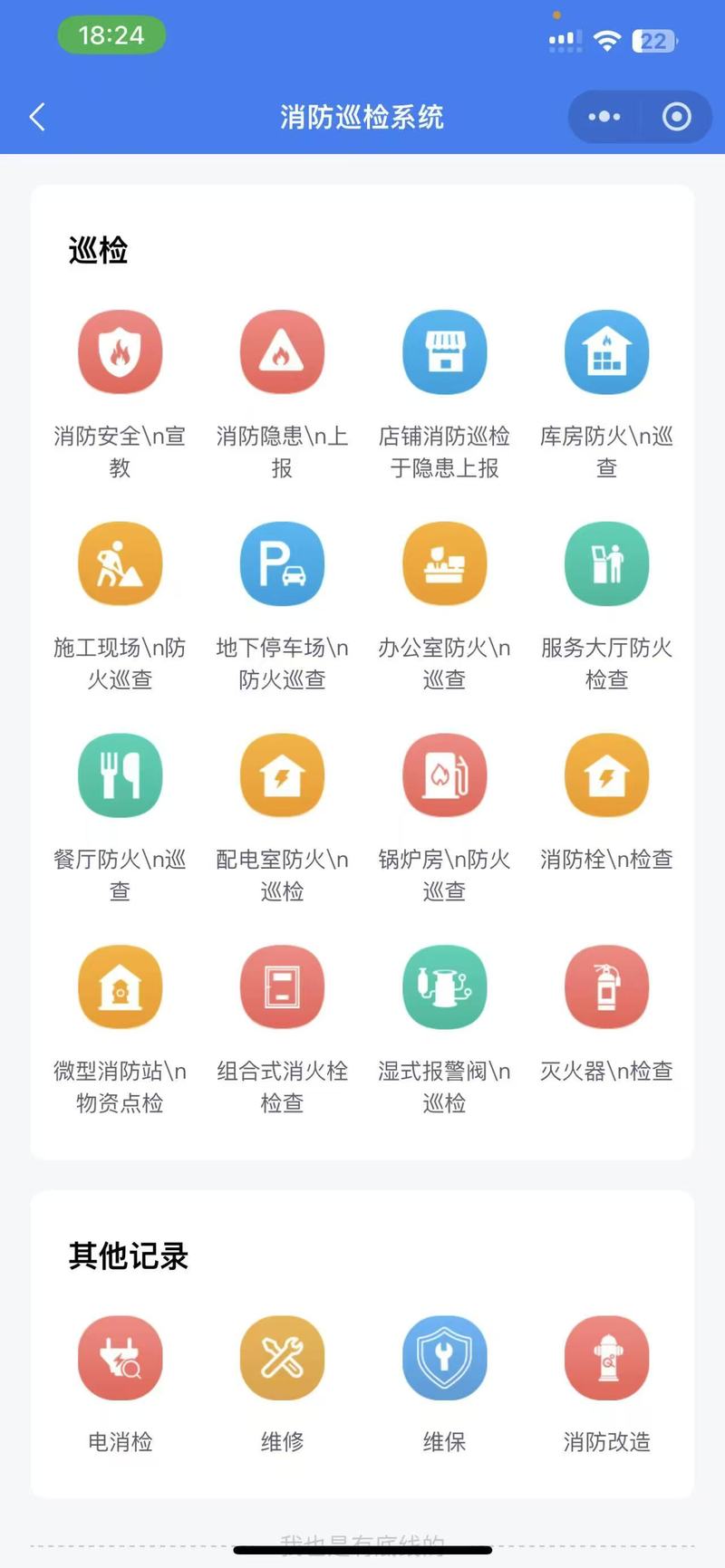Open 锅炉房防火巡查
725x1568 pixels.
click(444, 775)
